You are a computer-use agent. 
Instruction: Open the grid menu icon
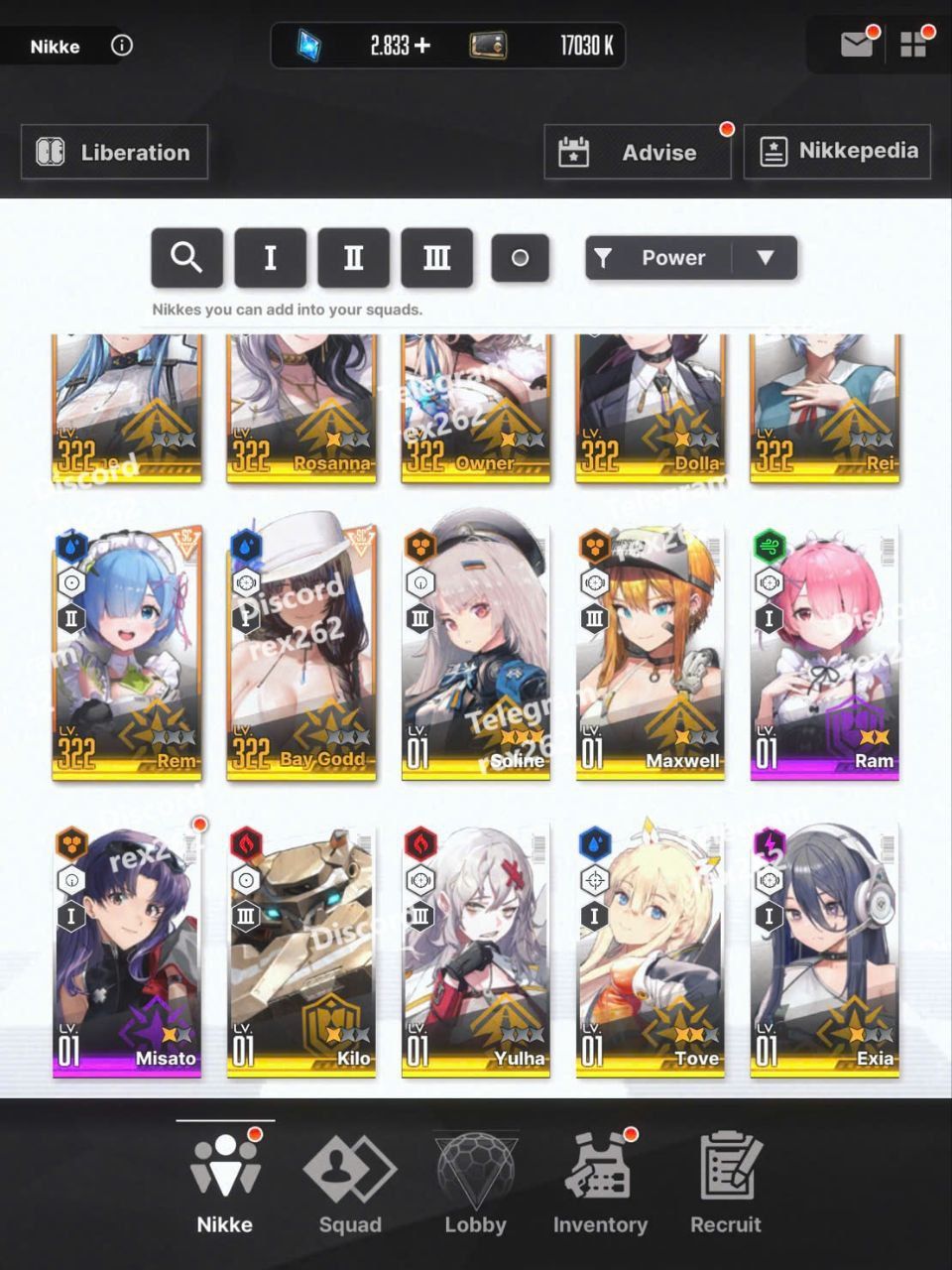pyautogui.click(x=913, y=45)
